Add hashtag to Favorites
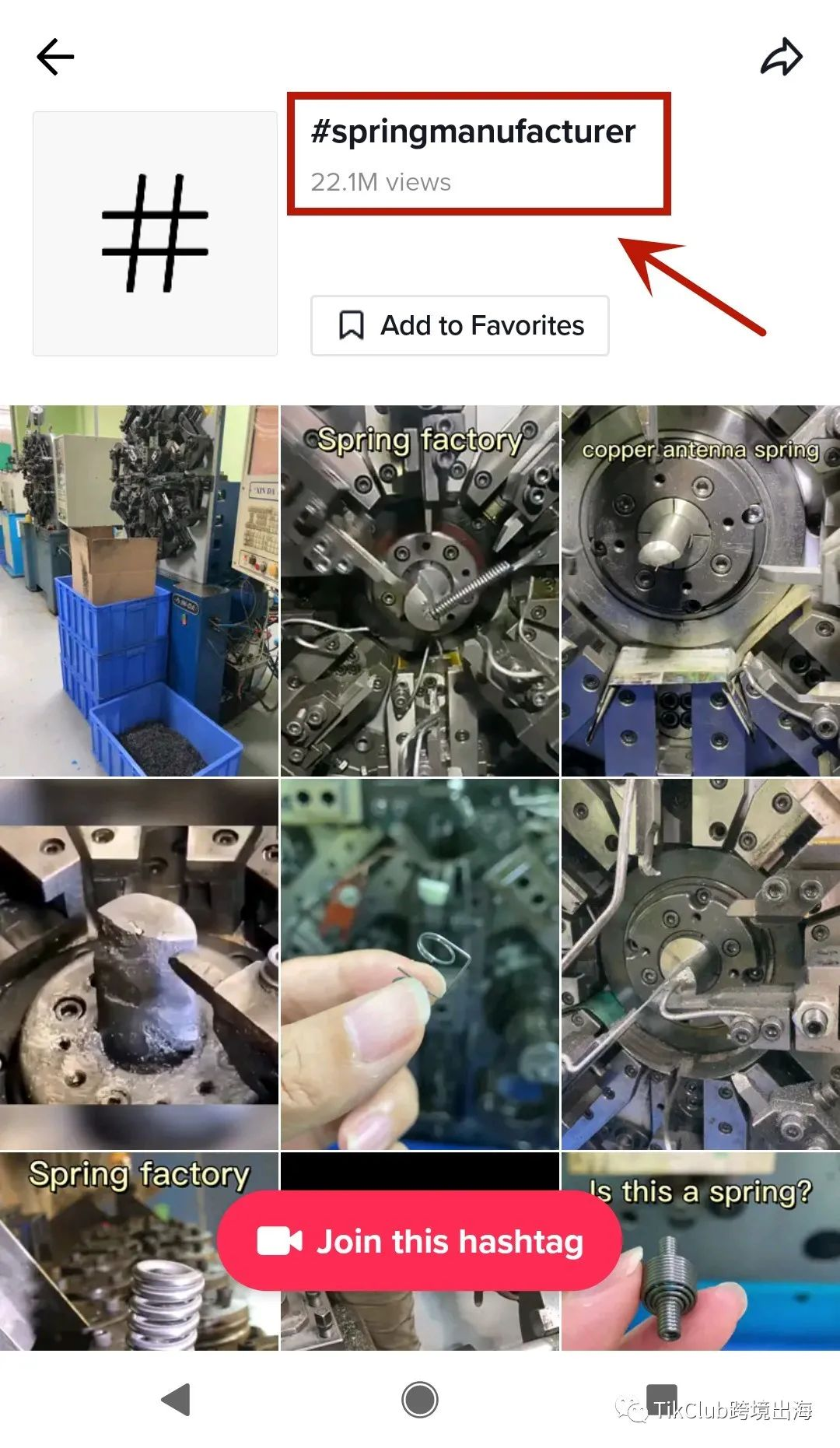 pyautogui.click(x=460, y=325)
